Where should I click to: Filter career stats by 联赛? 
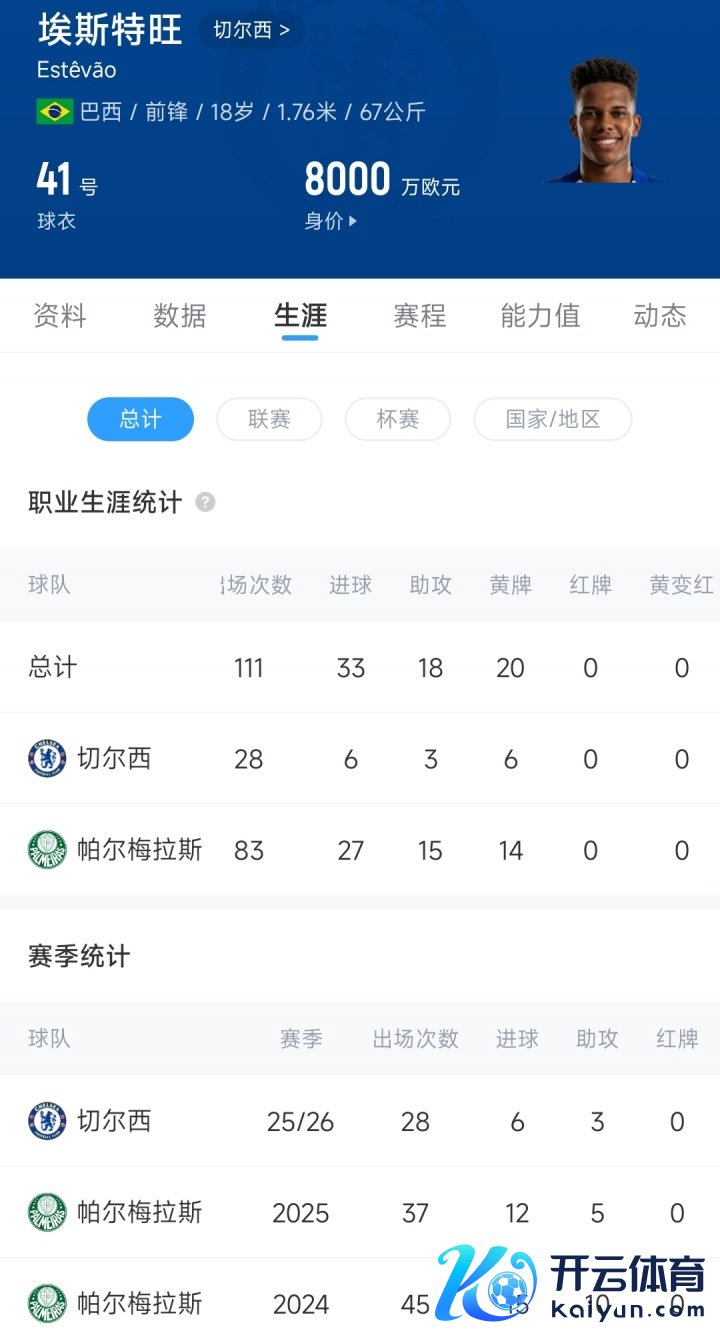pos(269,419)
